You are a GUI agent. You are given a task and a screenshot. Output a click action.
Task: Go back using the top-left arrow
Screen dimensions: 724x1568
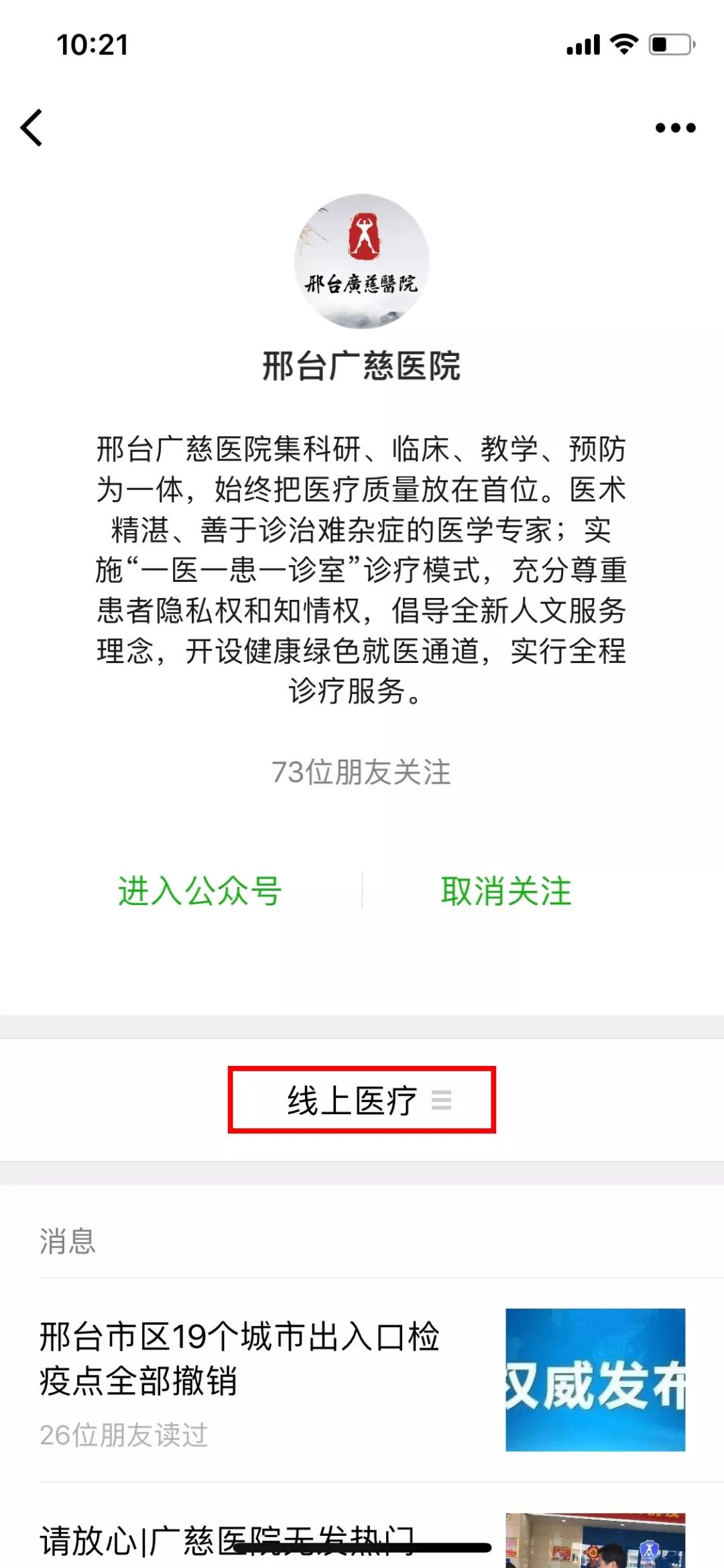pyautogui.click(x=32, y=127)
